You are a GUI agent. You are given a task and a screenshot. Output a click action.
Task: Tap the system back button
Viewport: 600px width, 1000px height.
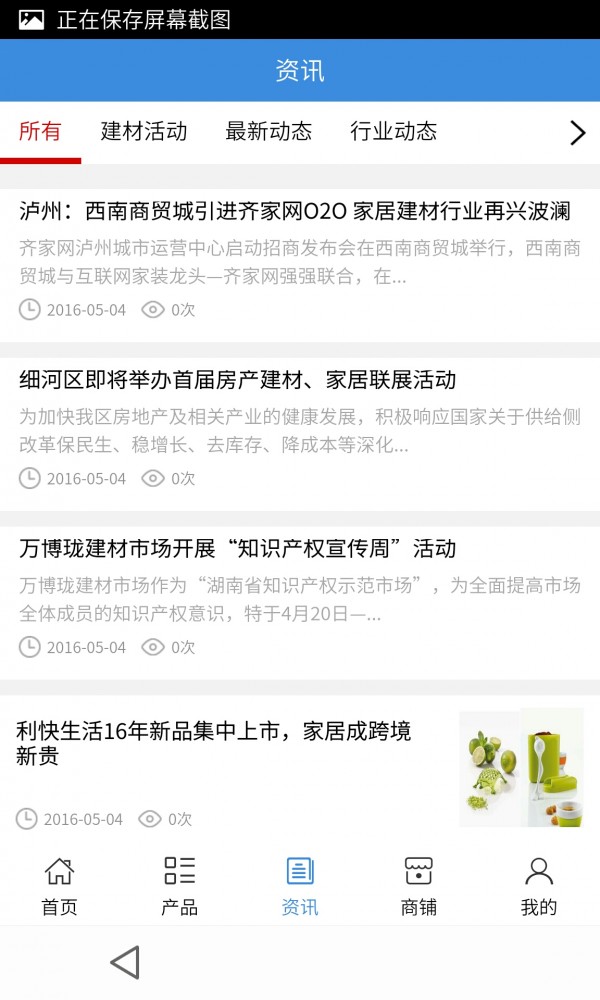coord(125,962)
